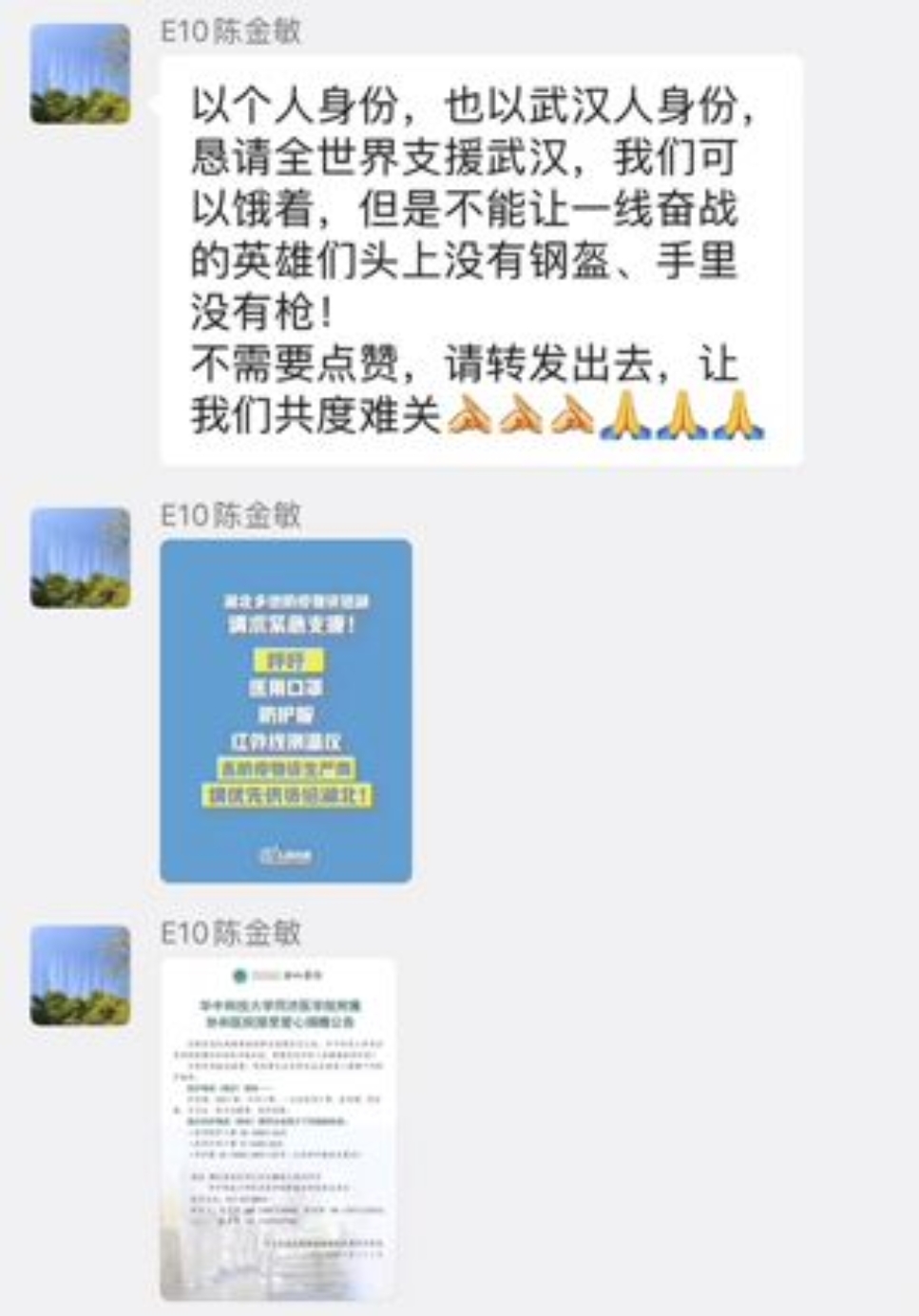919x1316 pixels.
Task: Tap avatar beside the blue poster image
Action: tap(81, 559)
